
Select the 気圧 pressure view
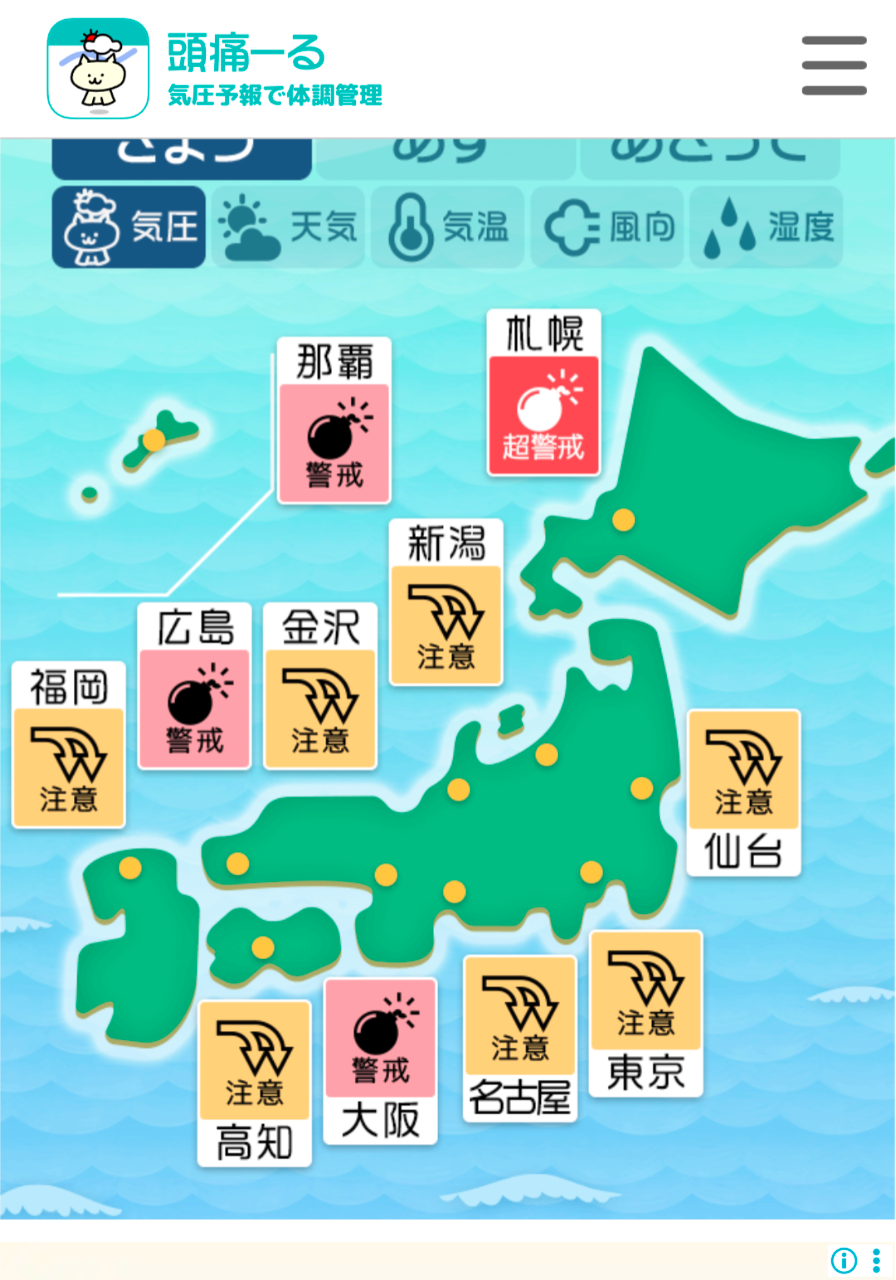click(129, 227)
